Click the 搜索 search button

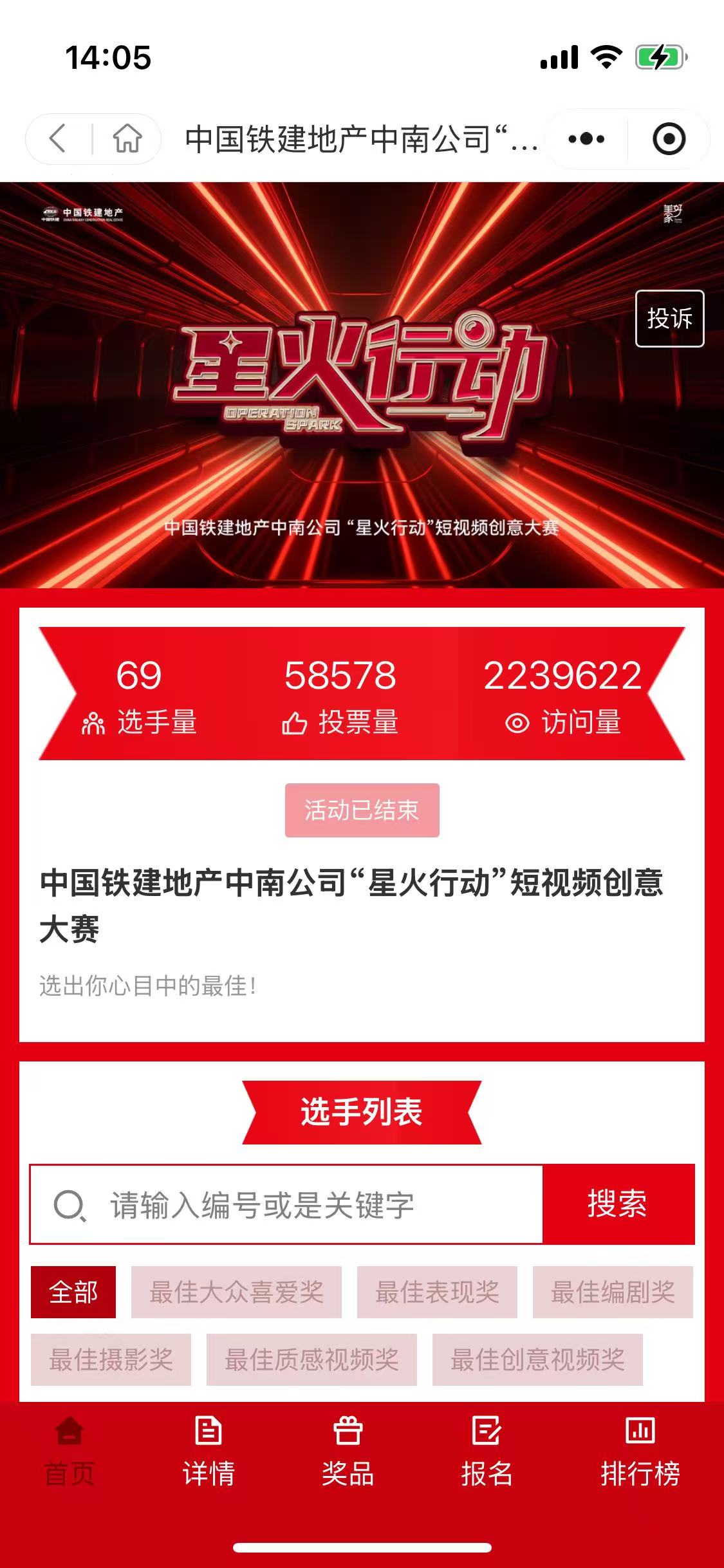(618, 1204)
